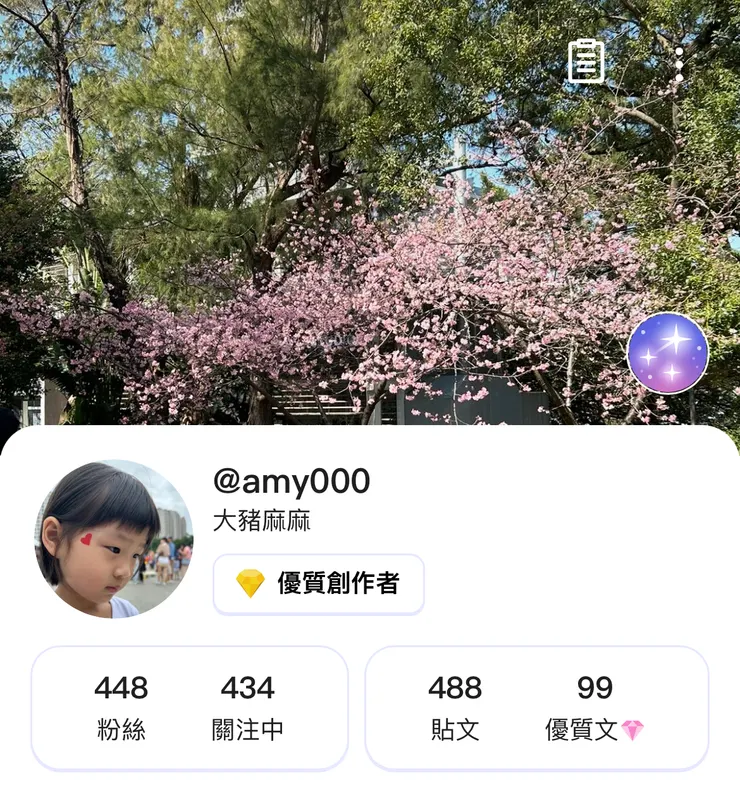Image resolution: width=740 pixels, height=787 pixels.
Task: View the 448 粉絲 list
Action: (121, 707)
